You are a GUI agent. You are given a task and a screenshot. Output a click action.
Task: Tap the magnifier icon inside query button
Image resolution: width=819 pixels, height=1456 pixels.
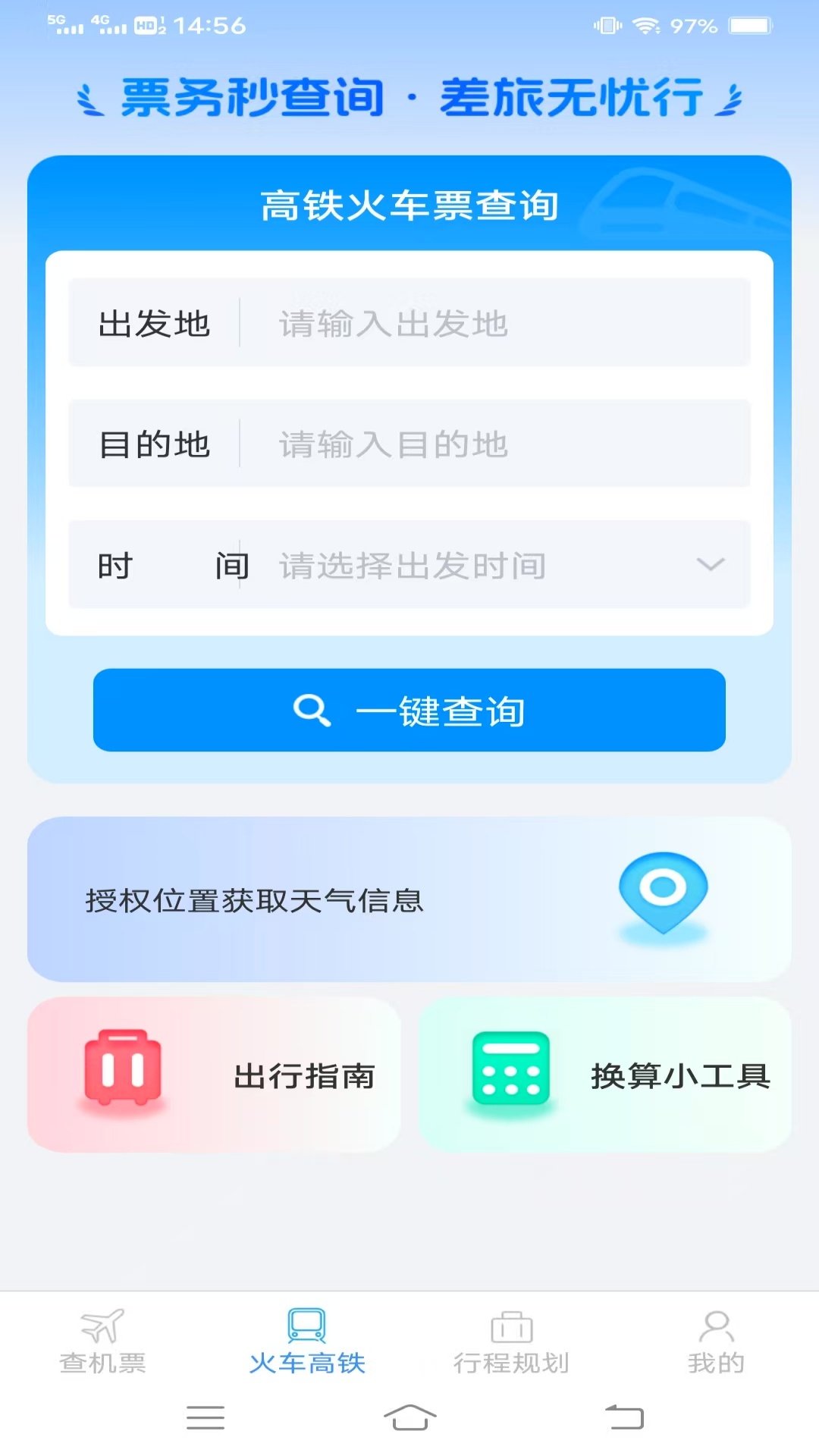[310, 710]
